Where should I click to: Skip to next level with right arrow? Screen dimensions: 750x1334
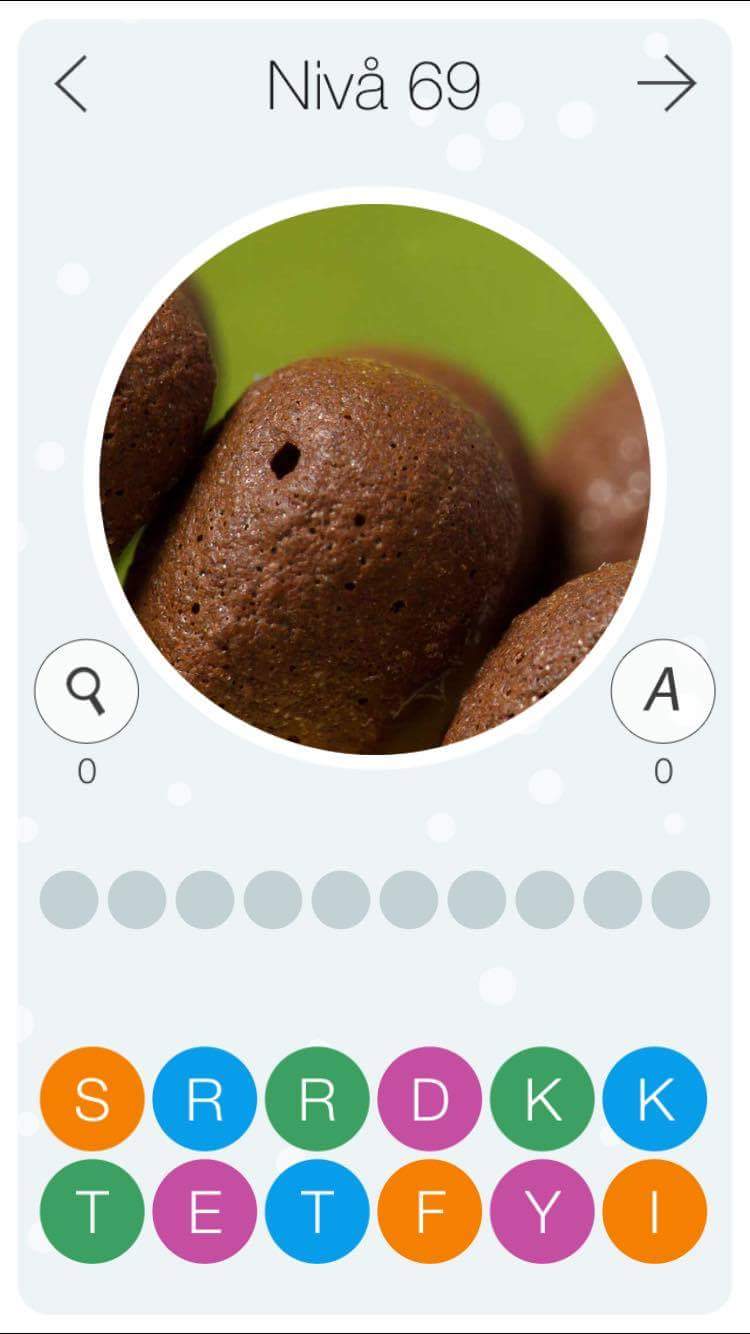[x=667, y=84]
